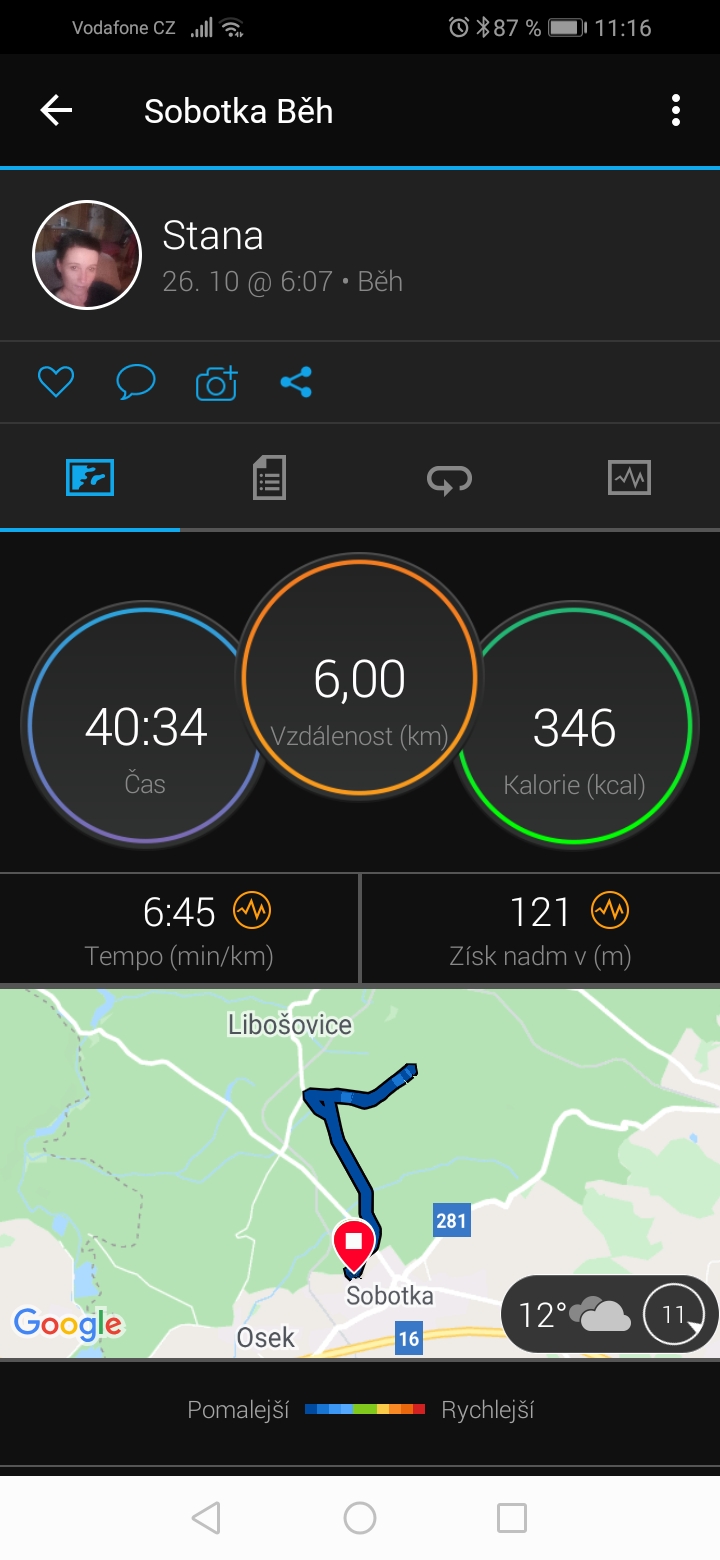
Task: Switch to the stats details tab
Action: tap(269, 478)
